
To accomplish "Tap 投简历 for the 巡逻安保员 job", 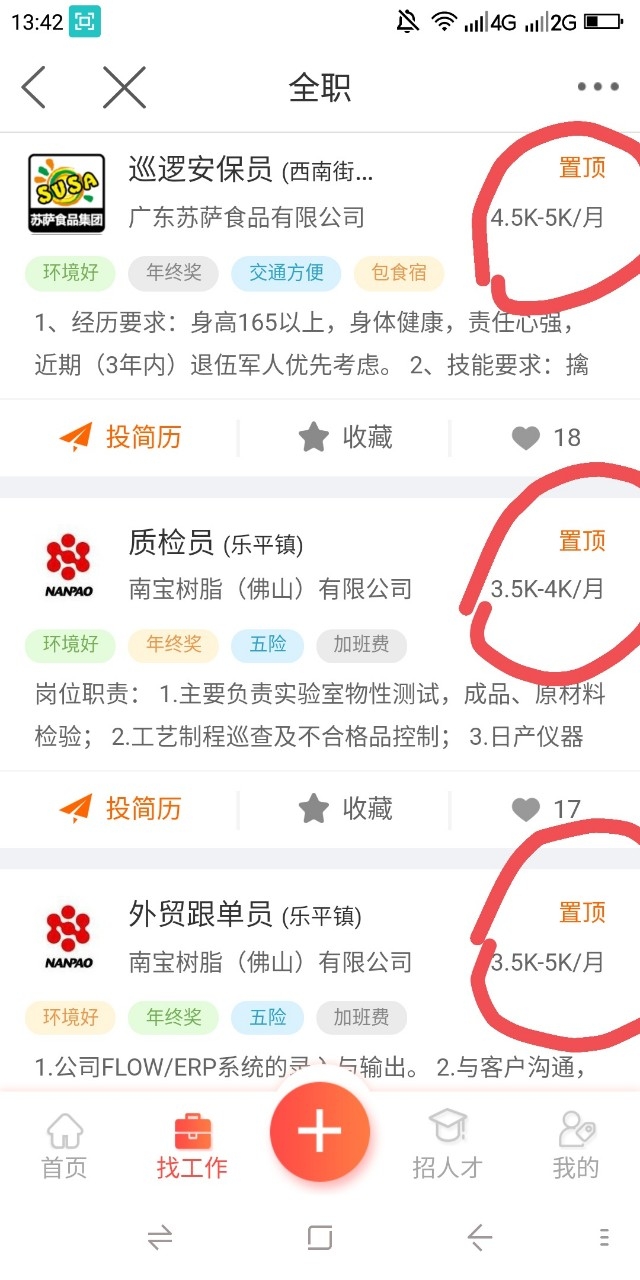I will [x=120, y=437].
